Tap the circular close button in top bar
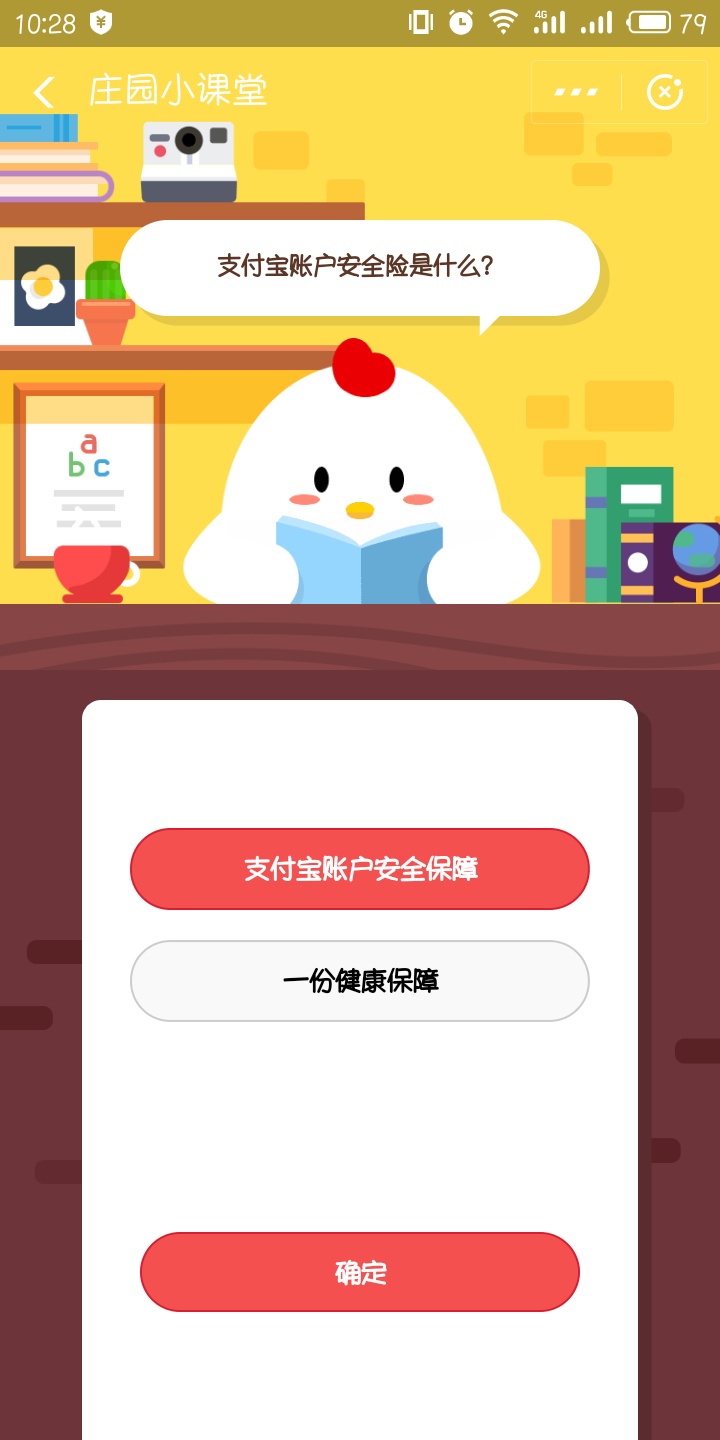Image resolution: width=720 pixels, height=1440 pixels. click(x=664, y=91)
